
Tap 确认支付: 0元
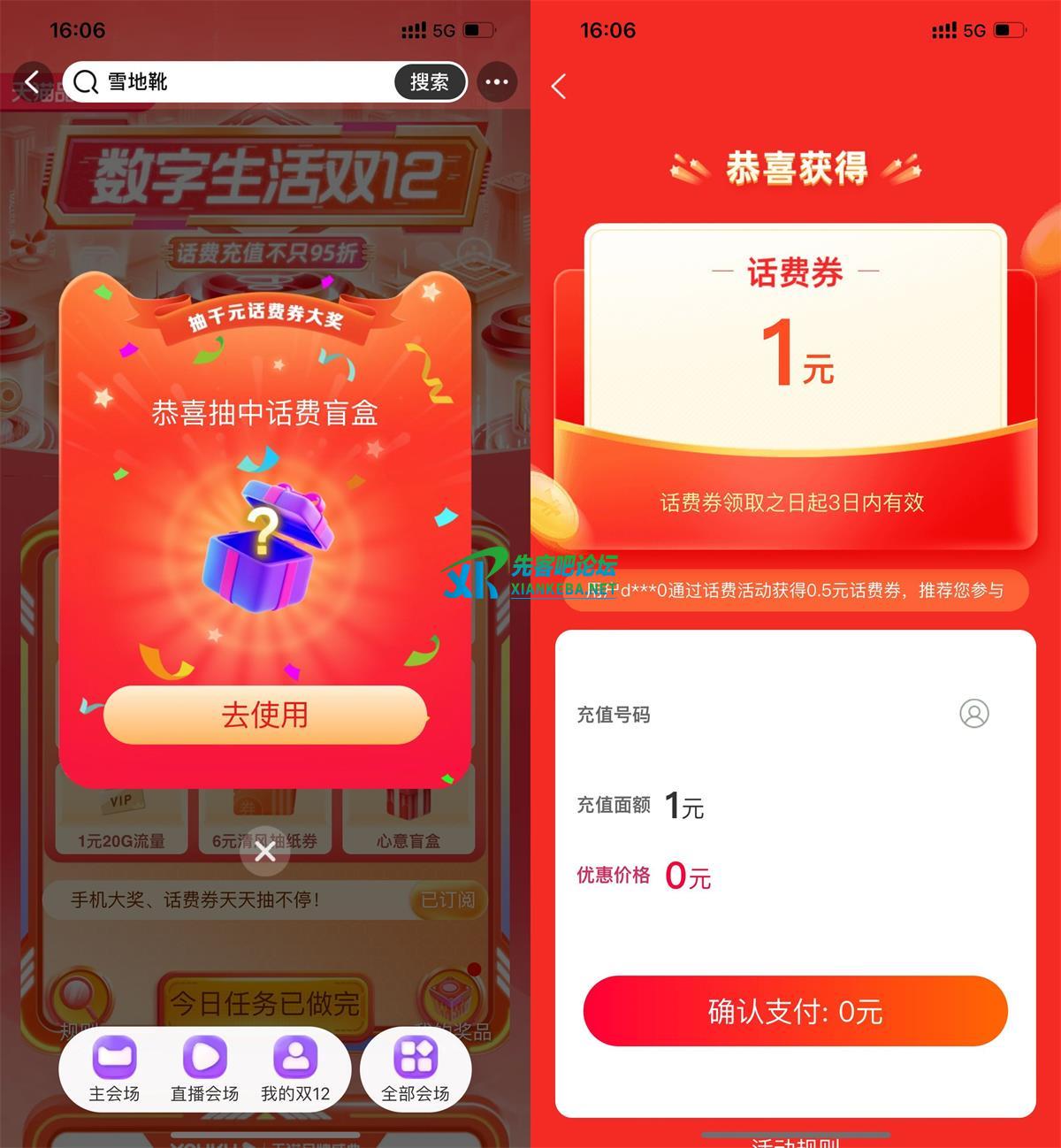point(795,1011)
